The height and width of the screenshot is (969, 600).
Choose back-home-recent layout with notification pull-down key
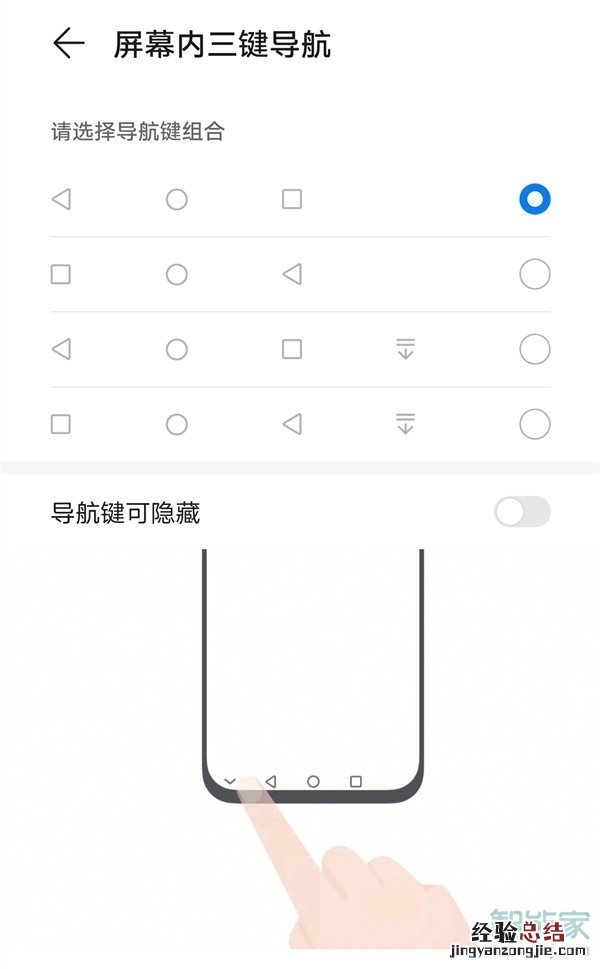[x=534, y=349]
